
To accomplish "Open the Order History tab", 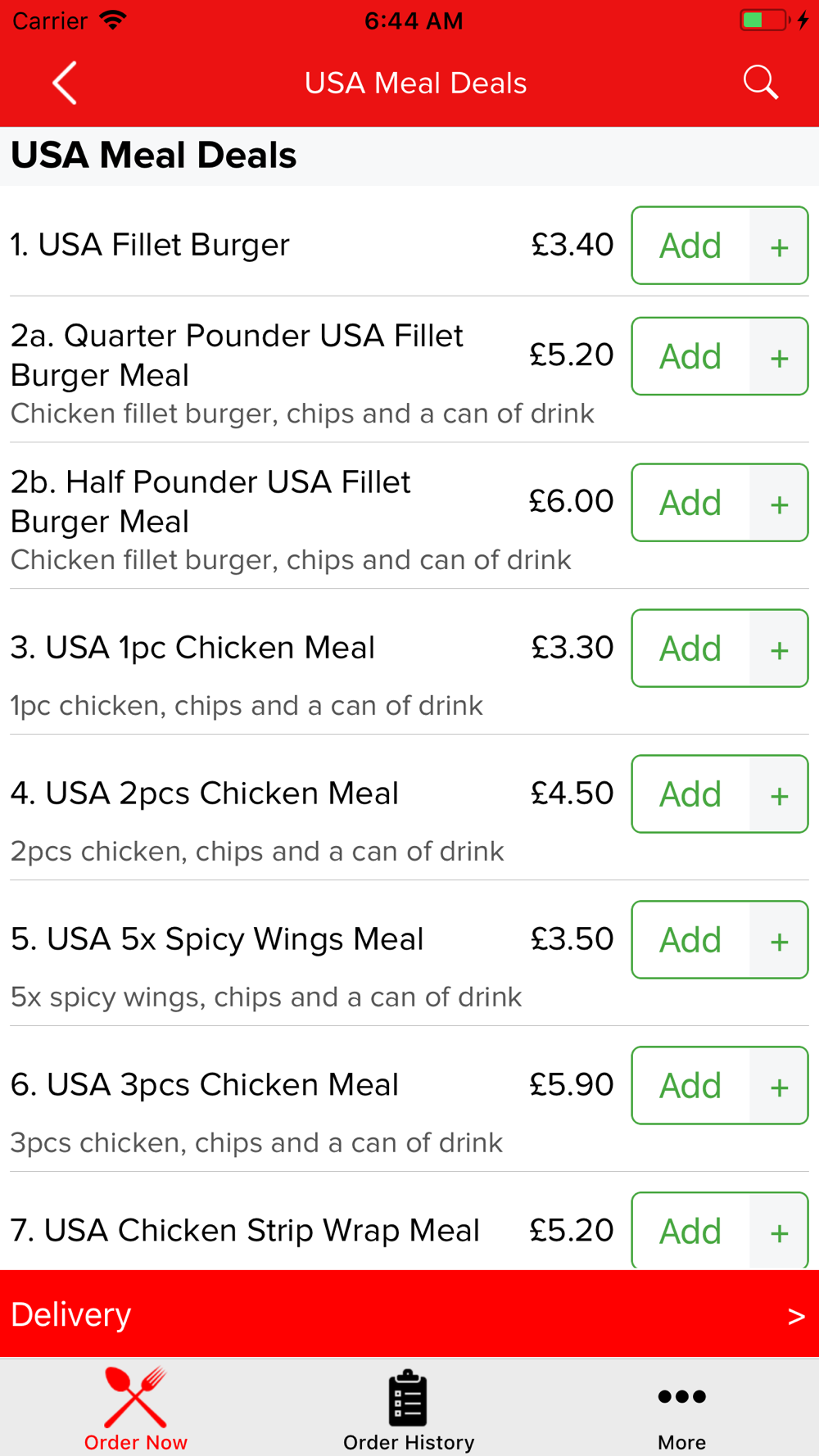I will click(409, 1409).
